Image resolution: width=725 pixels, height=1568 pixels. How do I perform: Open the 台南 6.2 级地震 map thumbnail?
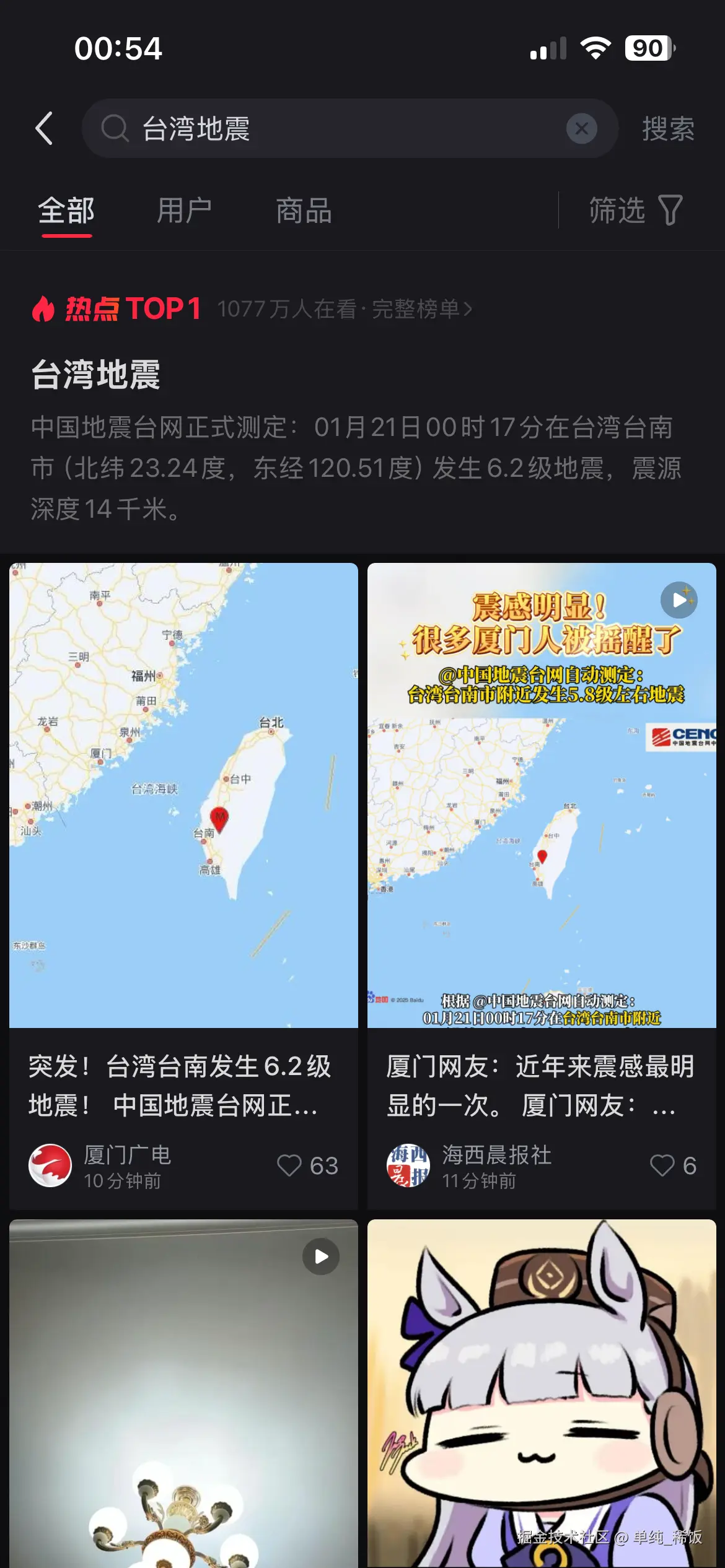pos(183,805)
